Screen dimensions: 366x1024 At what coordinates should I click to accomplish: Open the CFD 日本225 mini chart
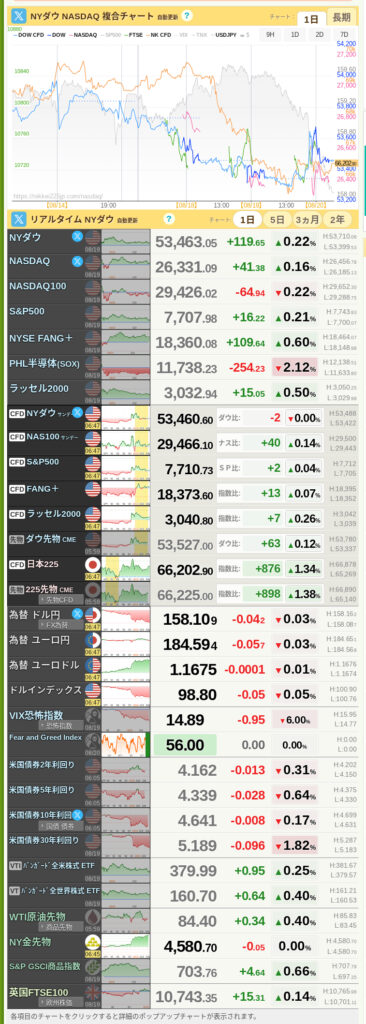[125, 568]
